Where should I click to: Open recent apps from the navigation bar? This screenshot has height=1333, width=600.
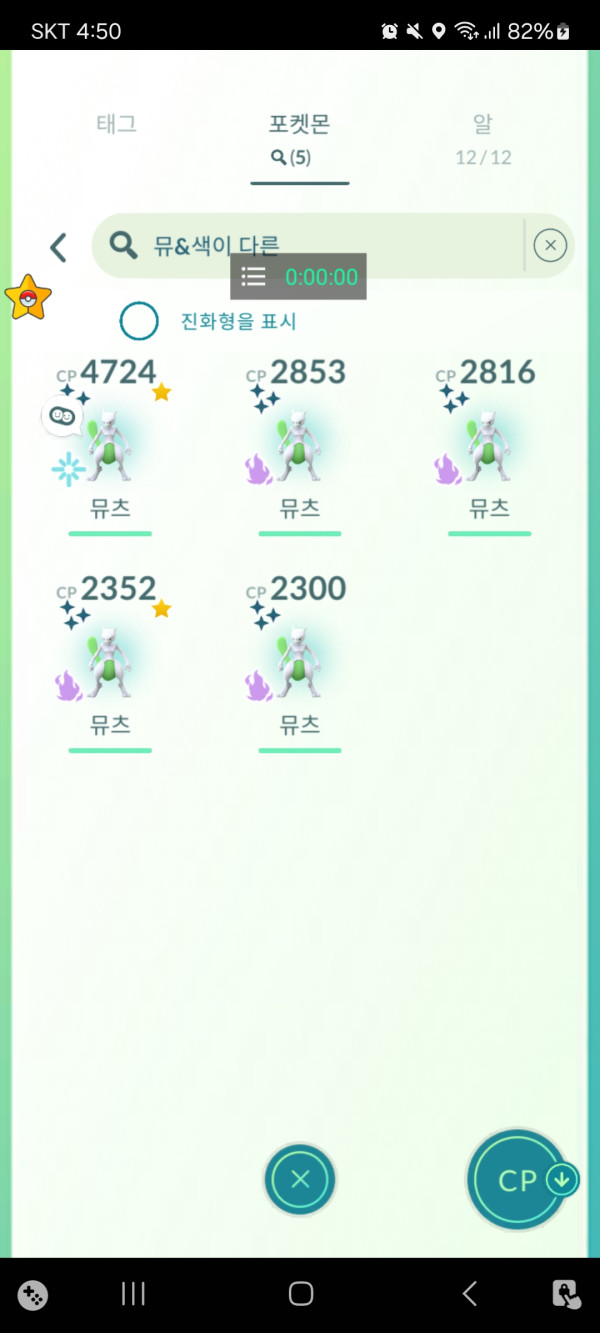point(133,1294)
